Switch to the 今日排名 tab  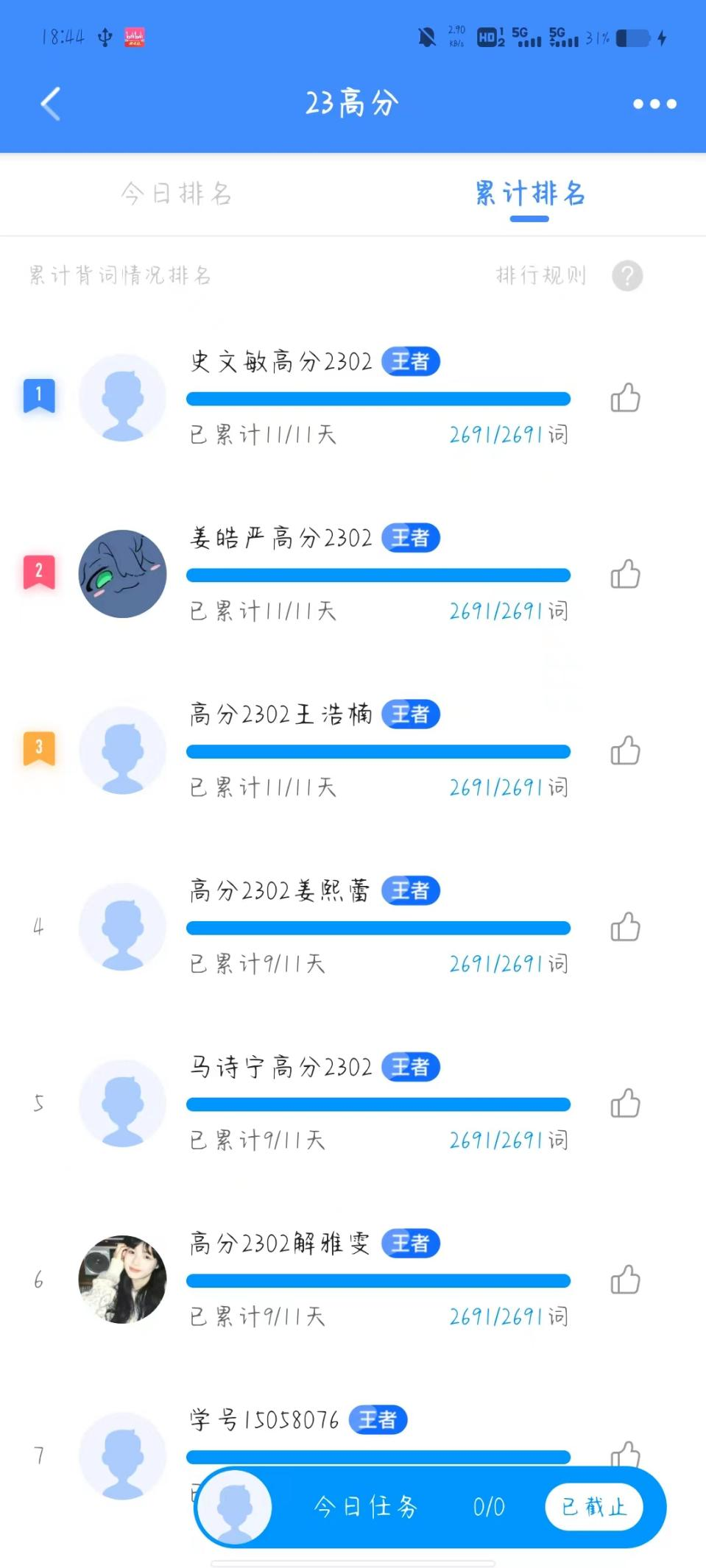177,194
